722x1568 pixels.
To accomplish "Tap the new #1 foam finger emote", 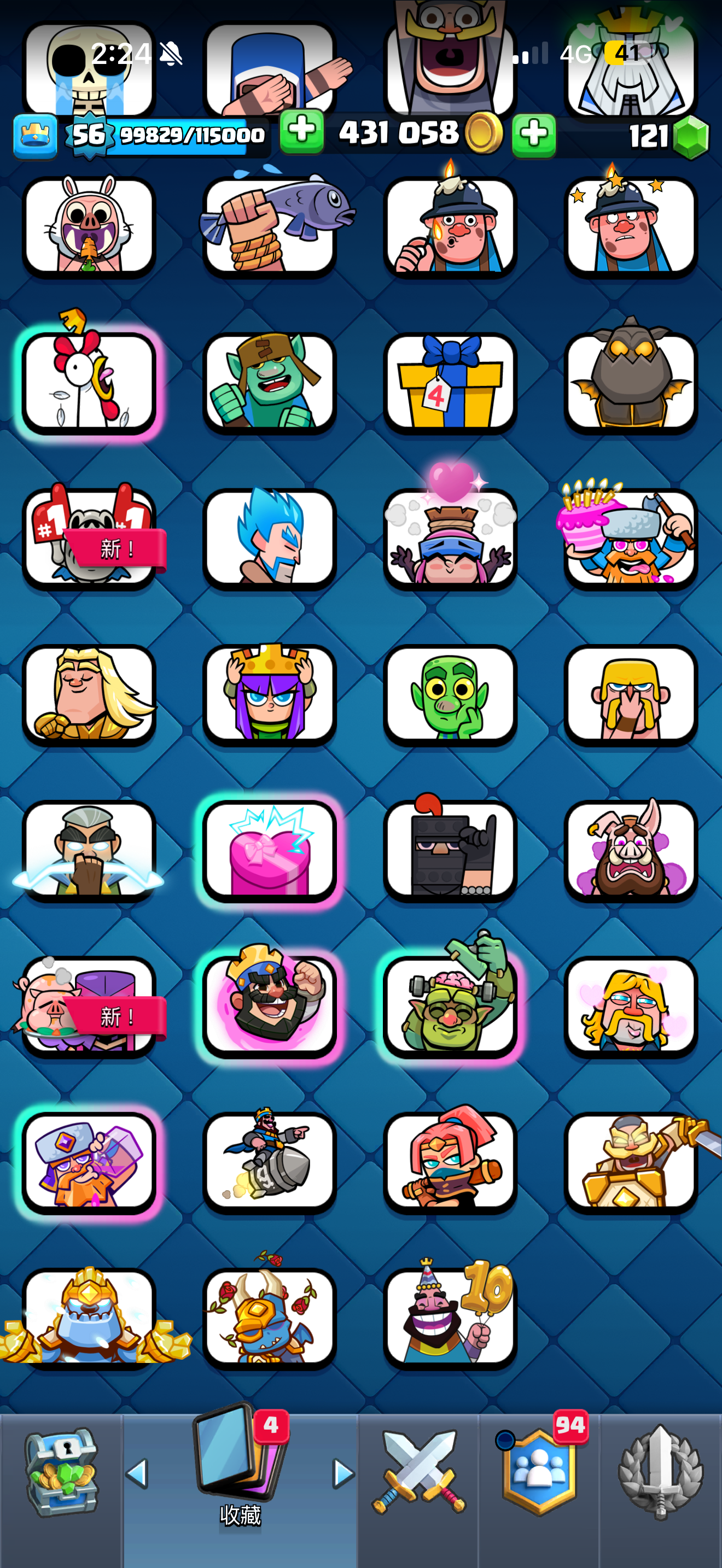I will tap(90, 538).
